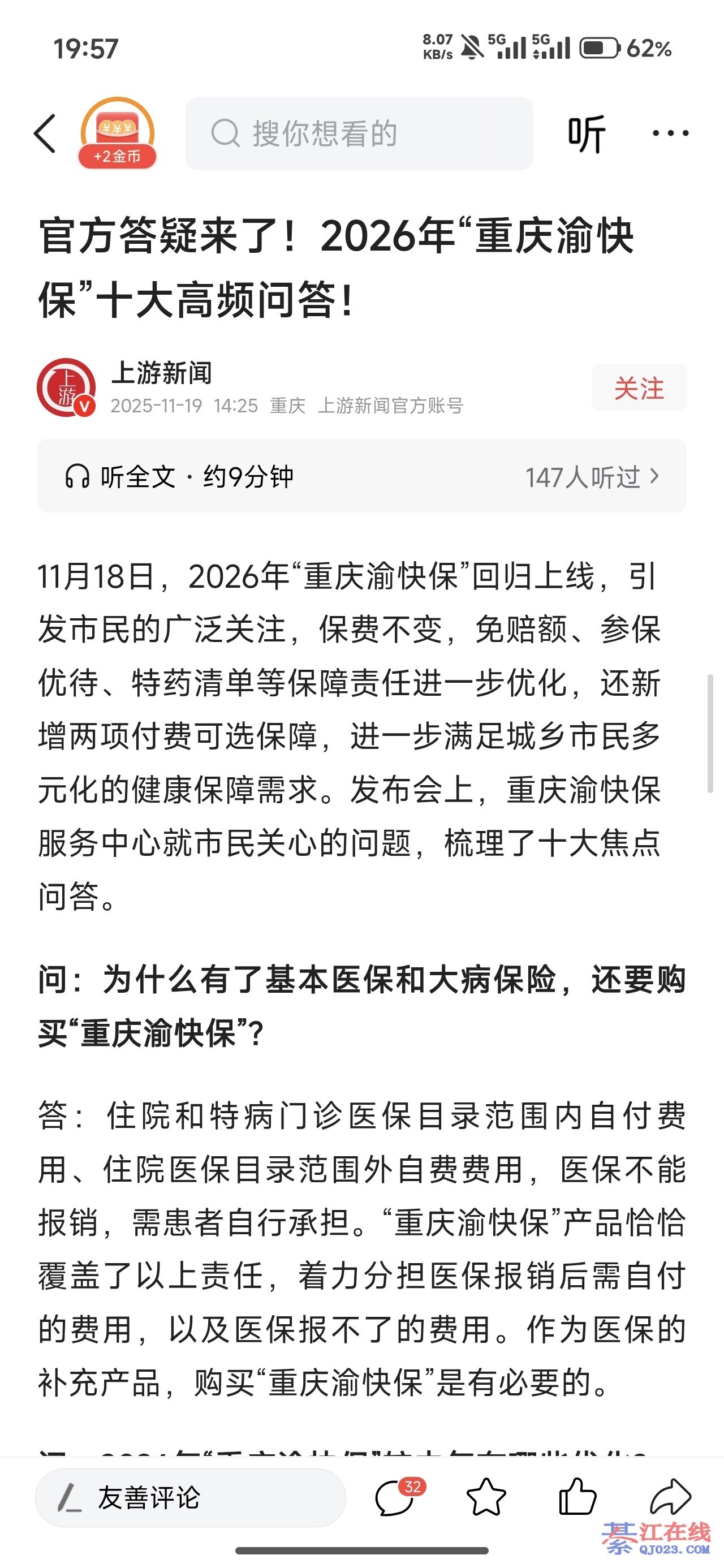Open the 上游新闻 author profile avatar

click(x=66, y=387)
